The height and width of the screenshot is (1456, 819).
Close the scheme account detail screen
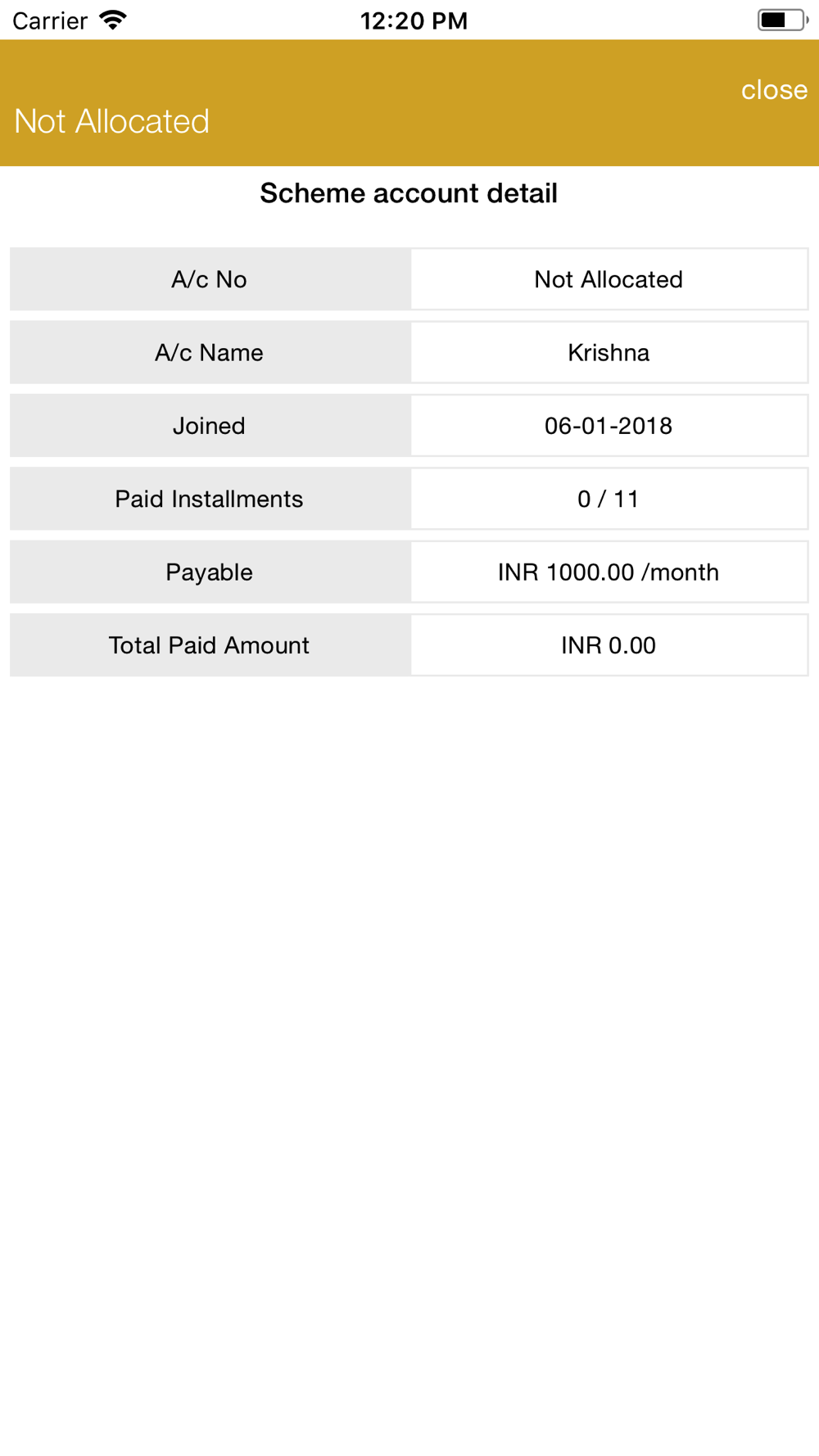tap(774, 89)
